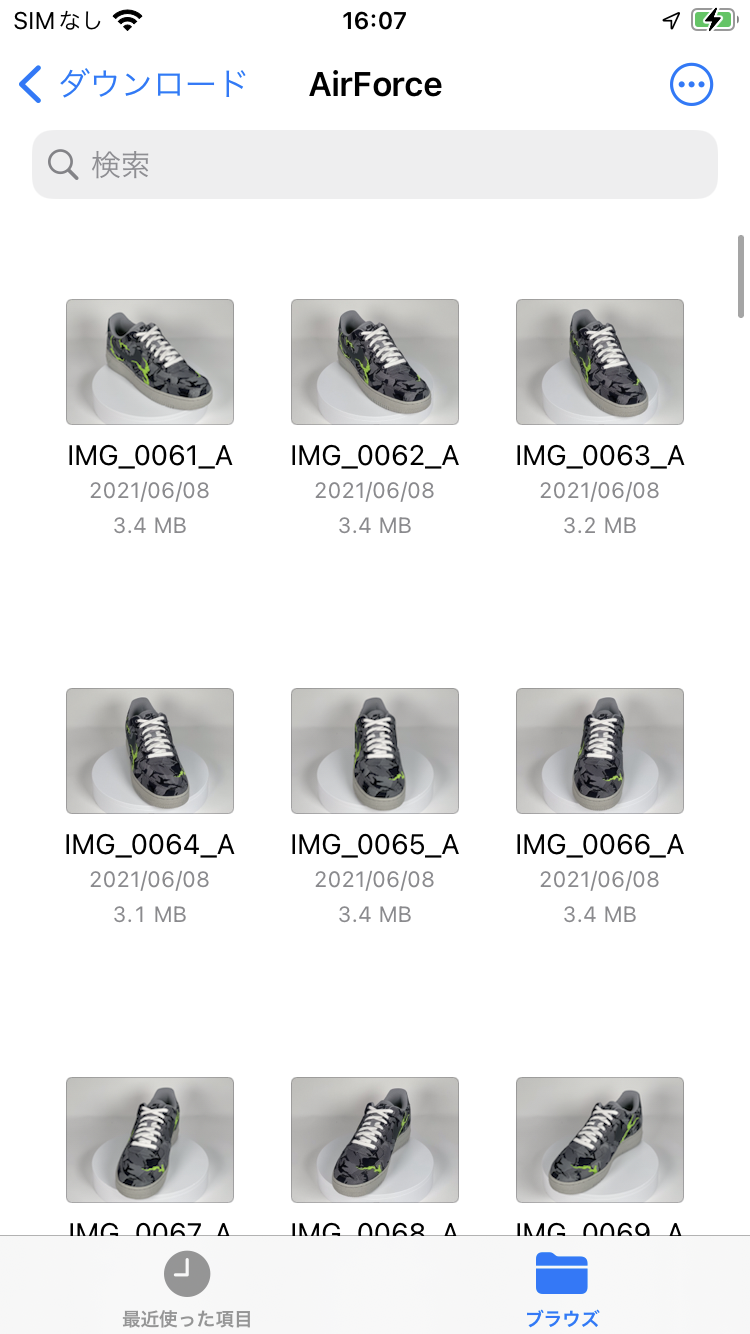Viewport: 750px width, 1334px height.
Task: Tap the 検索 search field
Action: [x=375, y=164]
